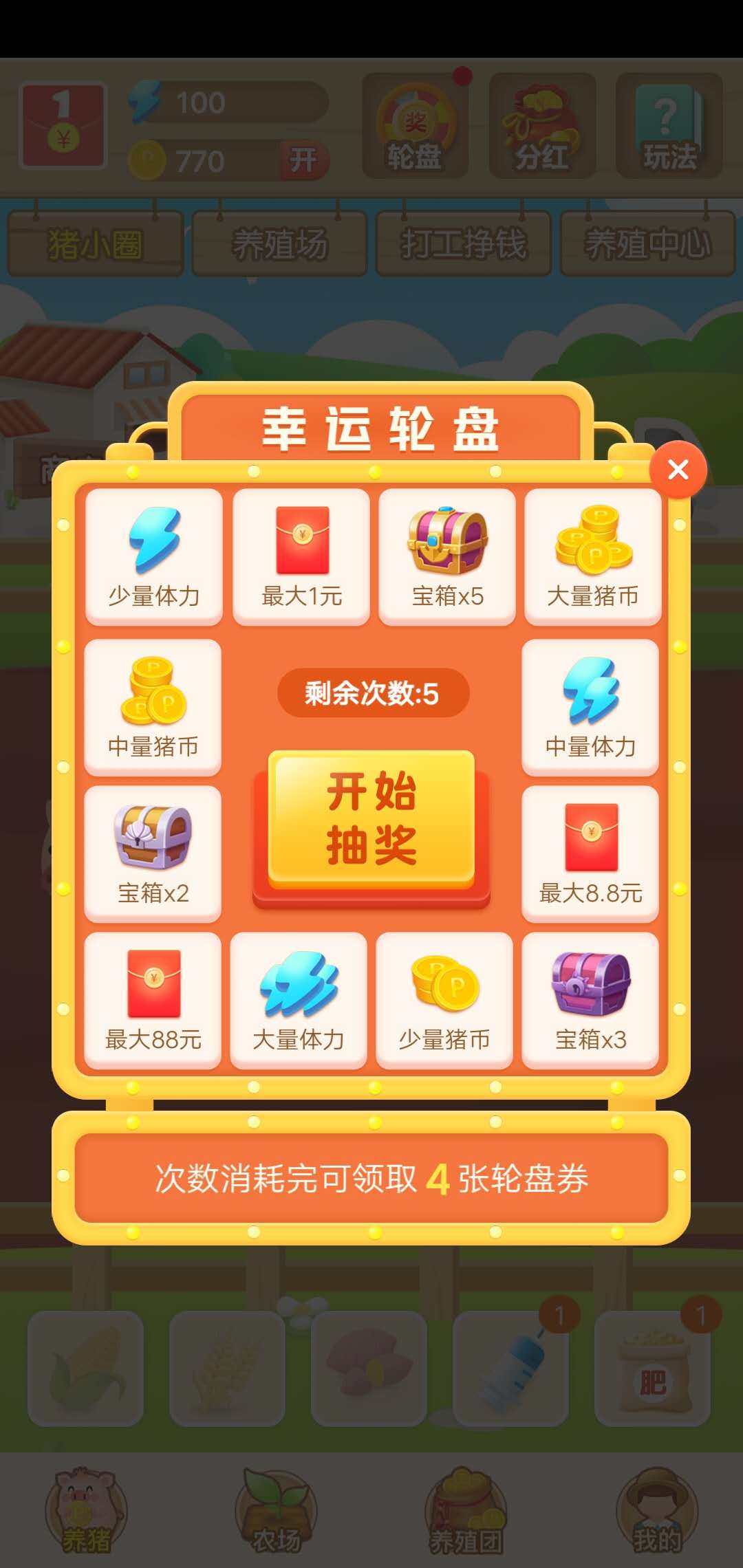The image size is (743, 1568).
Task: Click the 剩余次数:5 remaining counter pill
Action: click(x=371, y=693)
